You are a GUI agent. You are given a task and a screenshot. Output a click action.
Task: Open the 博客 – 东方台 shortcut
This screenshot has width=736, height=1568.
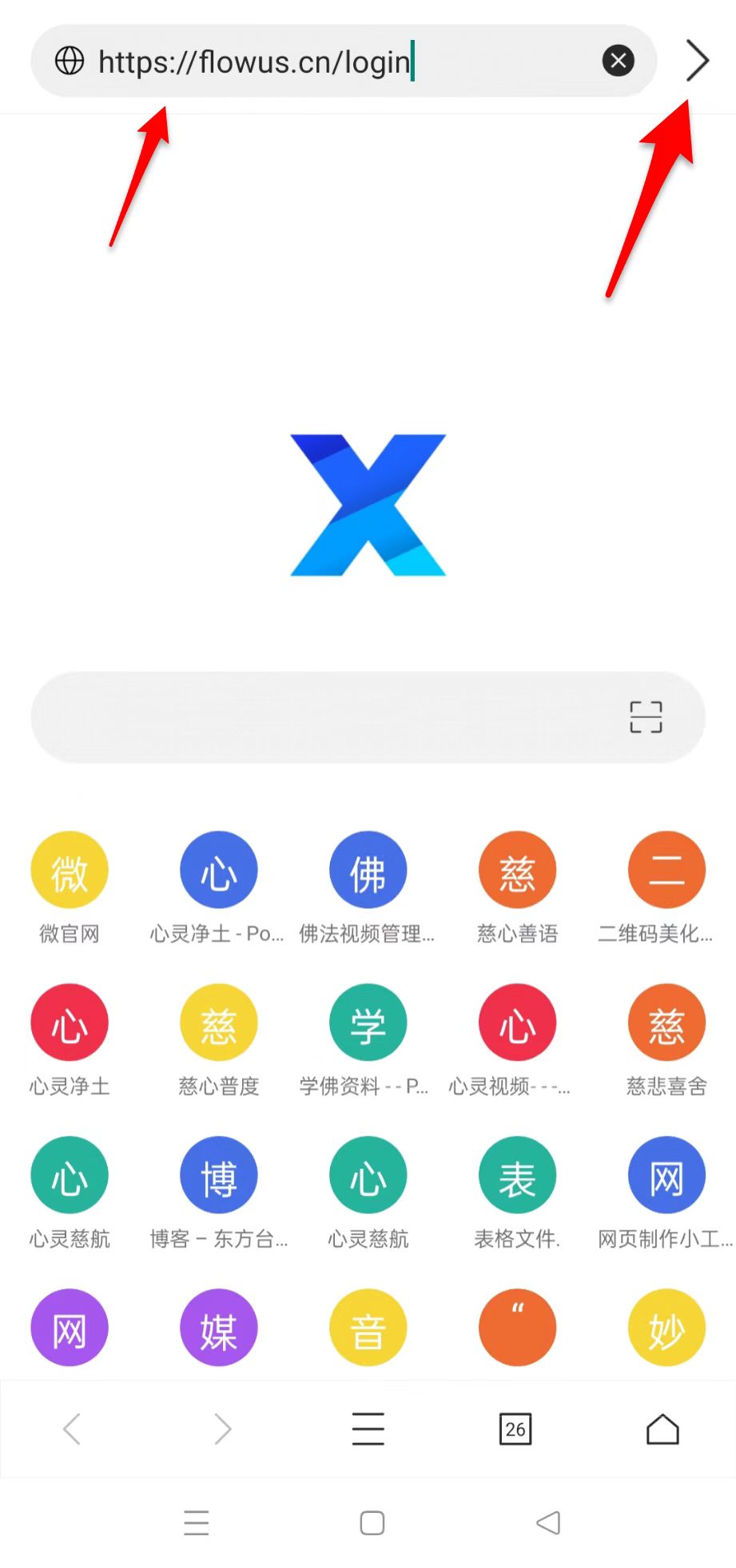coord(218,1175)
